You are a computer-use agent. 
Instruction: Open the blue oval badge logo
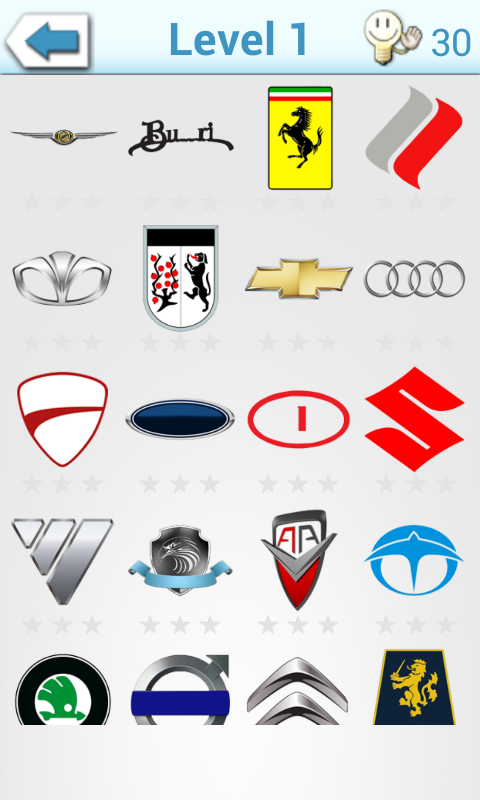coord(180,419)
